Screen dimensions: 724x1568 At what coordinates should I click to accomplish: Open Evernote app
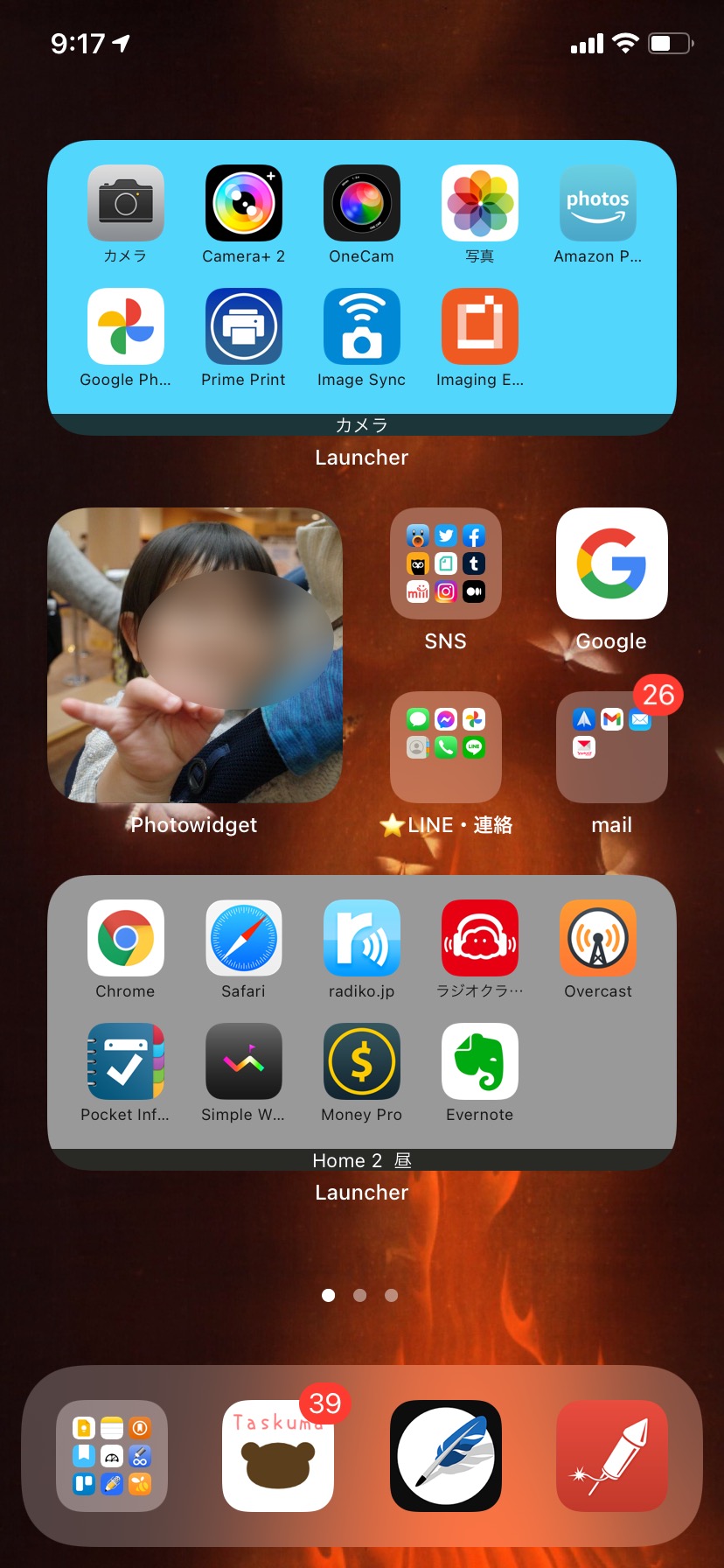pyautogui.click(x=480, y=1061)
